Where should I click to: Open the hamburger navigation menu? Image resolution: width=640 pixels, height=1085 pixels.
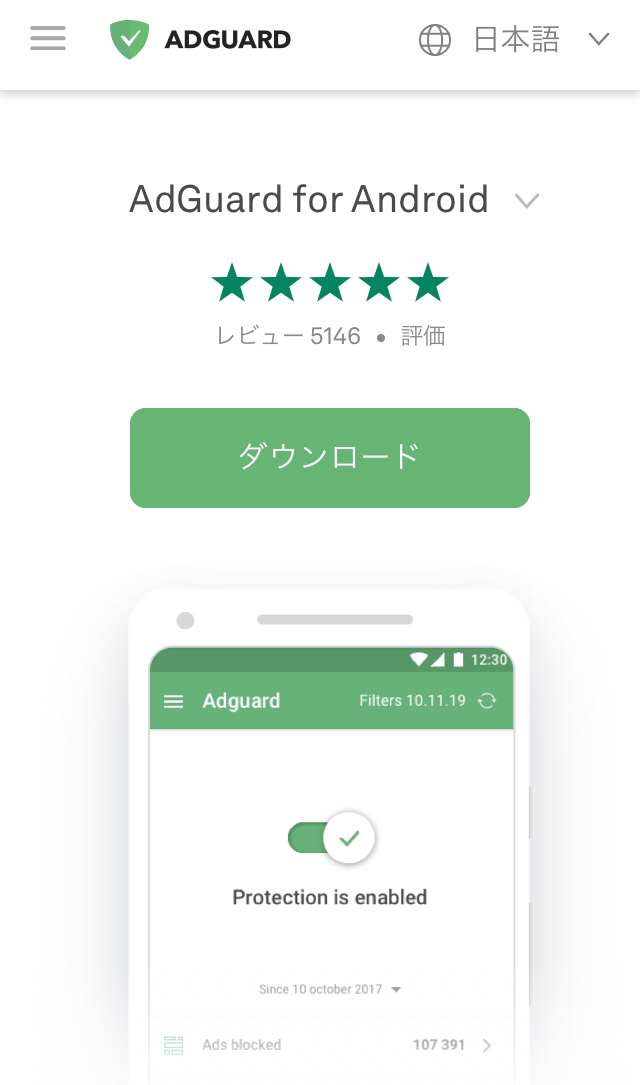tap(48, 40)
